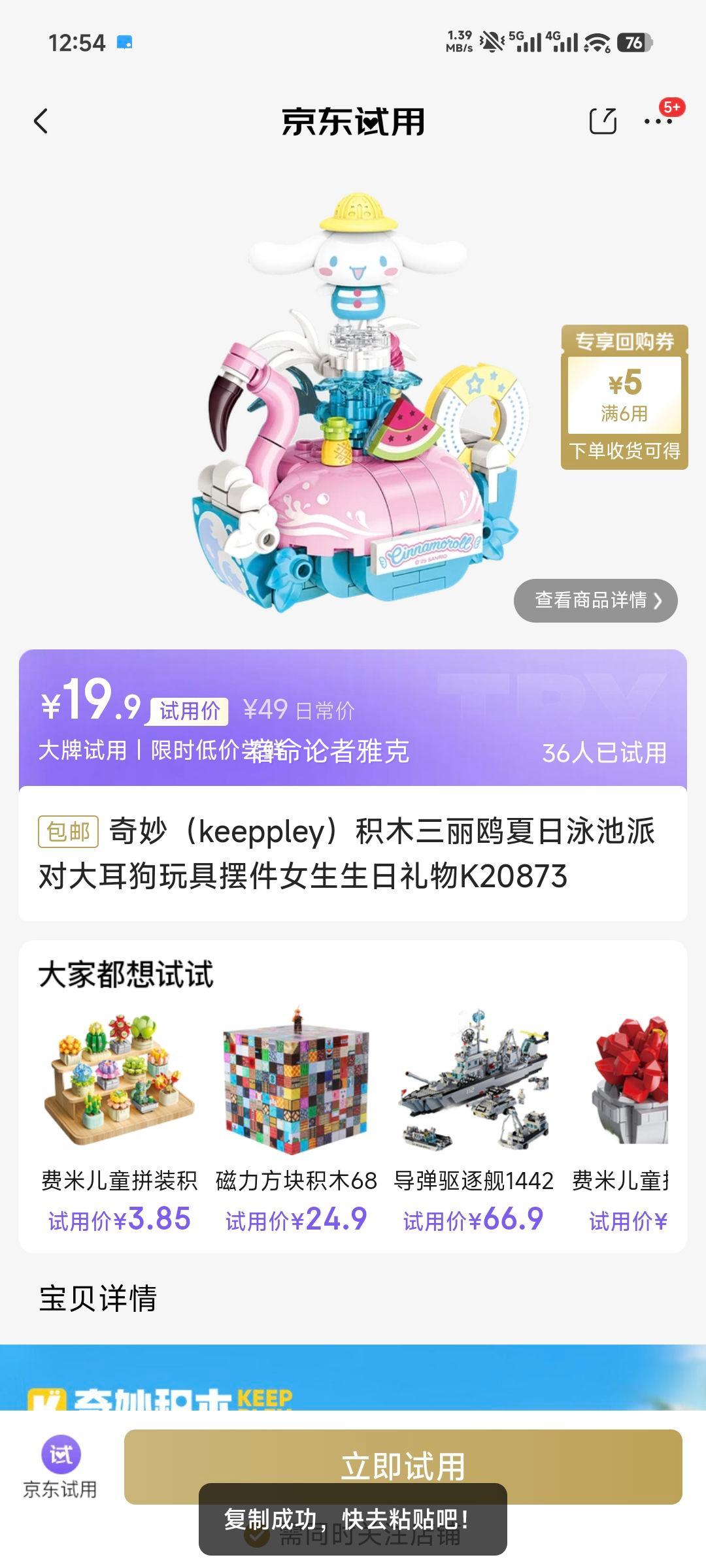706x1568 pixels.
Task: Claim the ¥5 专享回购券 coupon
Action: click(x=623, y=395)
